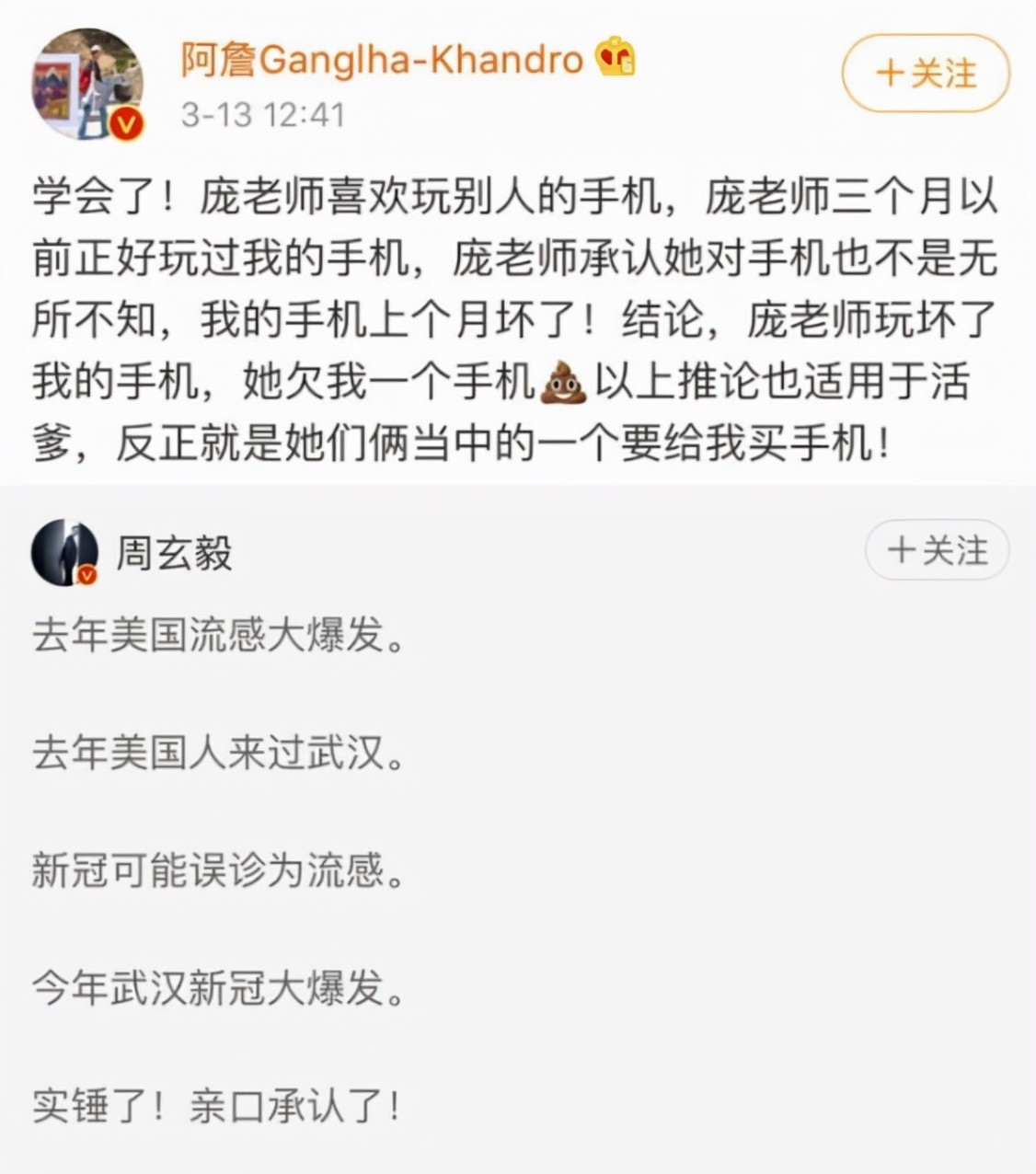Open the username 阿詹Ganglha-Khandro
1036x1174 pixels.
tap(382, 60)
